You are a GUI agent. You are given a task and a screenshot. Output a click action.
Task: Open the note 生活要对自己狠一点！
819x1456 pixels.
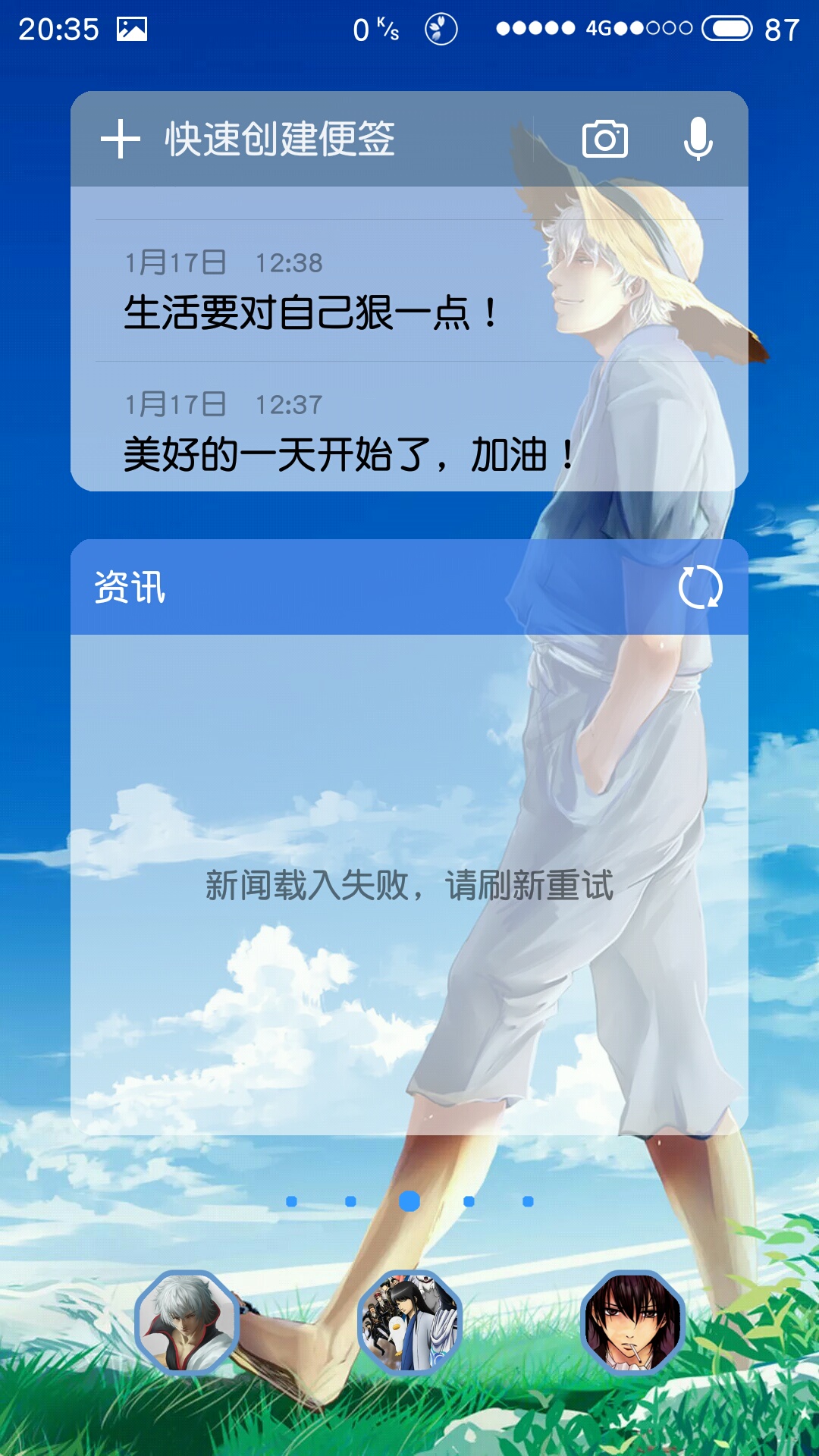coord(409,291)
